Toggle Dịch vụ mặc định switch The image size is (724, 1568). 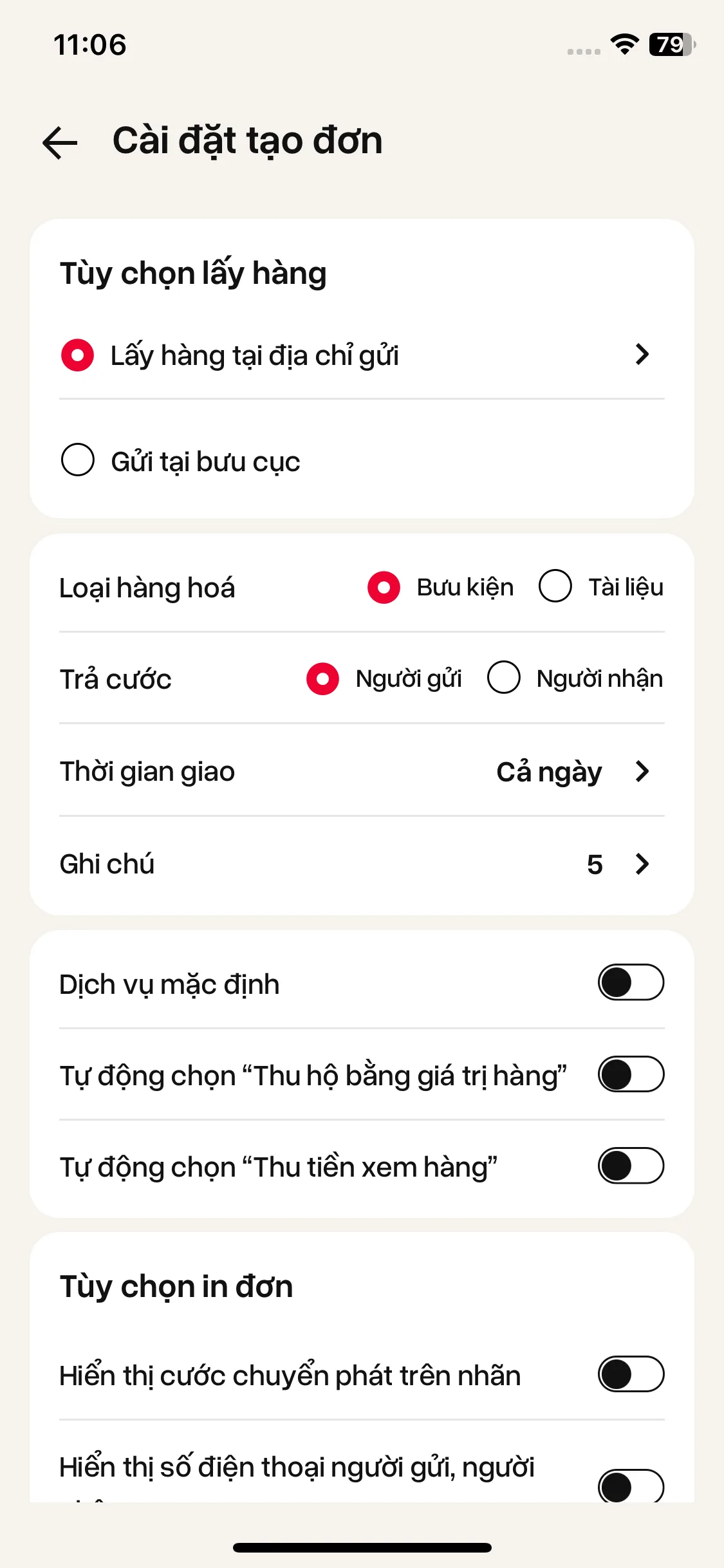pos(631,983)
